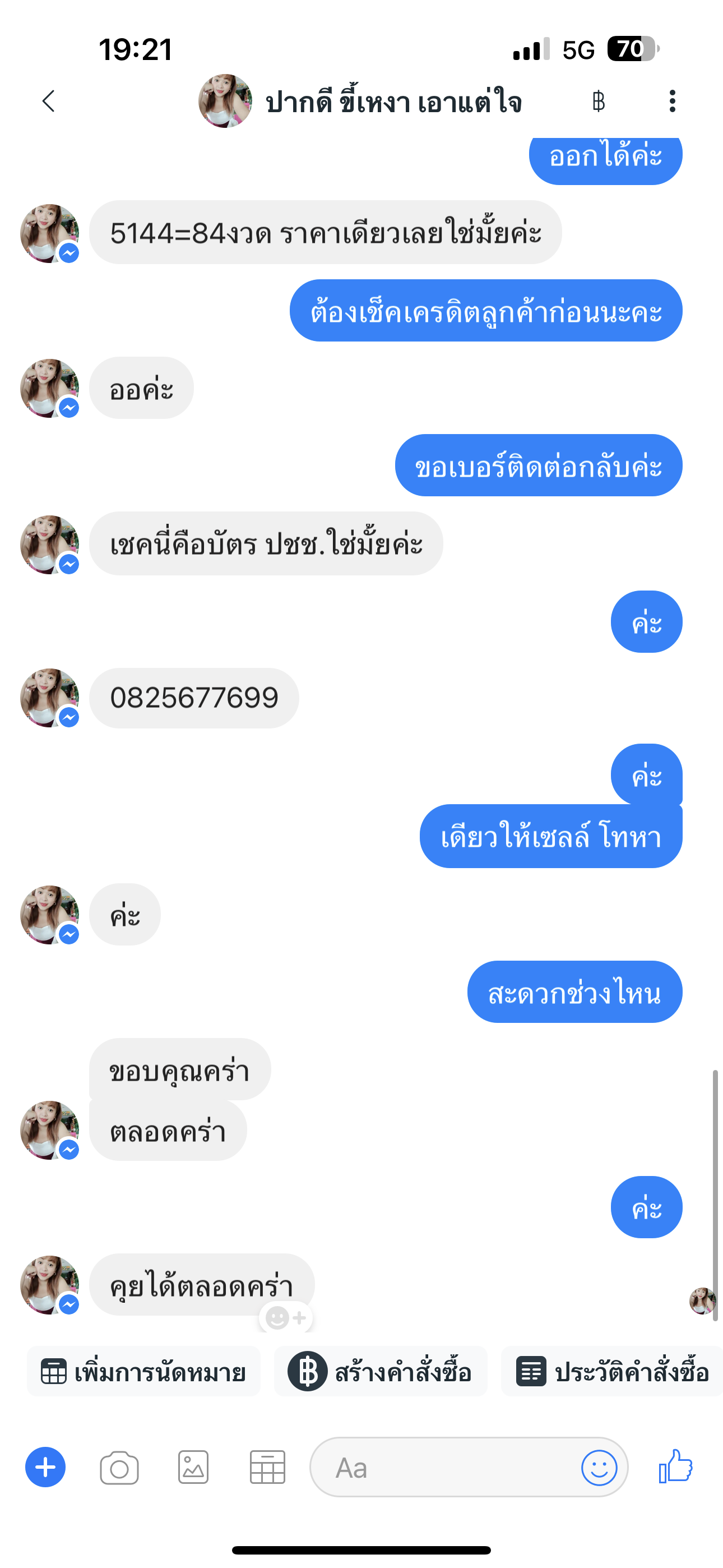Launch the camera from the chat bar
This screenshot has height=1568, width=723.
(119, 1468)
